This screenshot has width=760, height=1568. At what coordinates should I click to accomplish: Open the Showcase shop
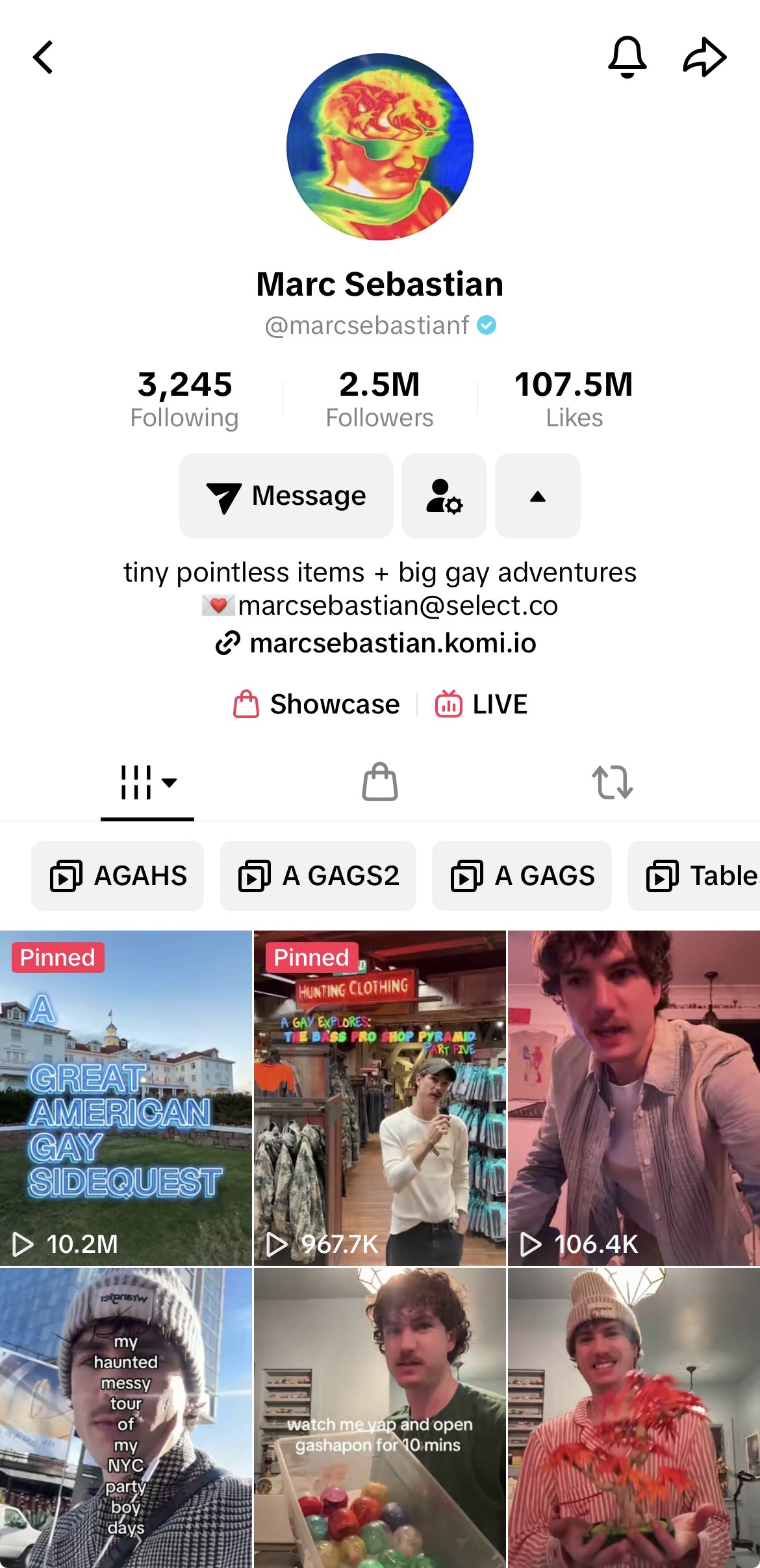316,704
